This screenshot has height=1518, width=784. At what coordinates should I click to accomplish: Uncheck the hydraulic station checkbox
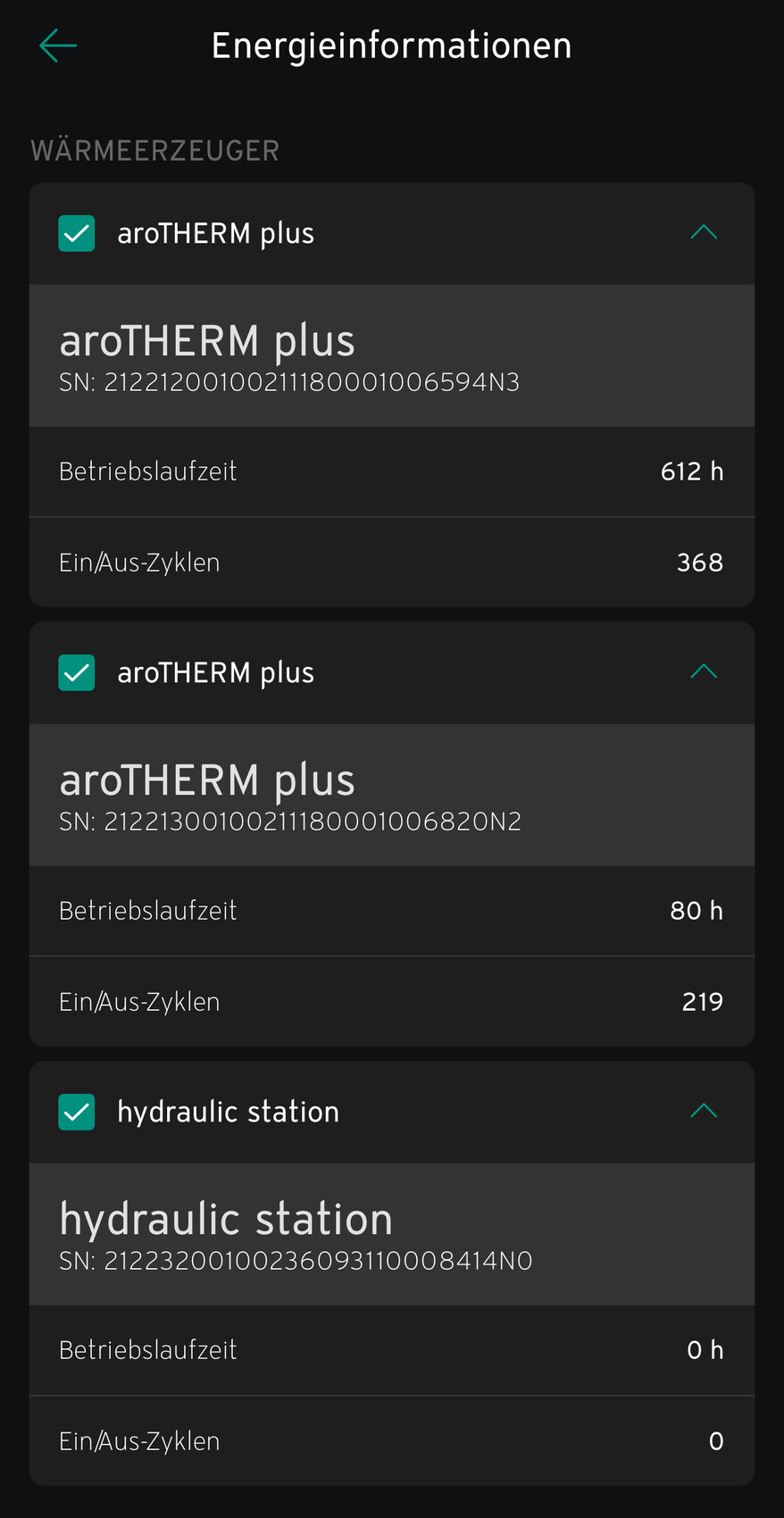point(77,1112)
